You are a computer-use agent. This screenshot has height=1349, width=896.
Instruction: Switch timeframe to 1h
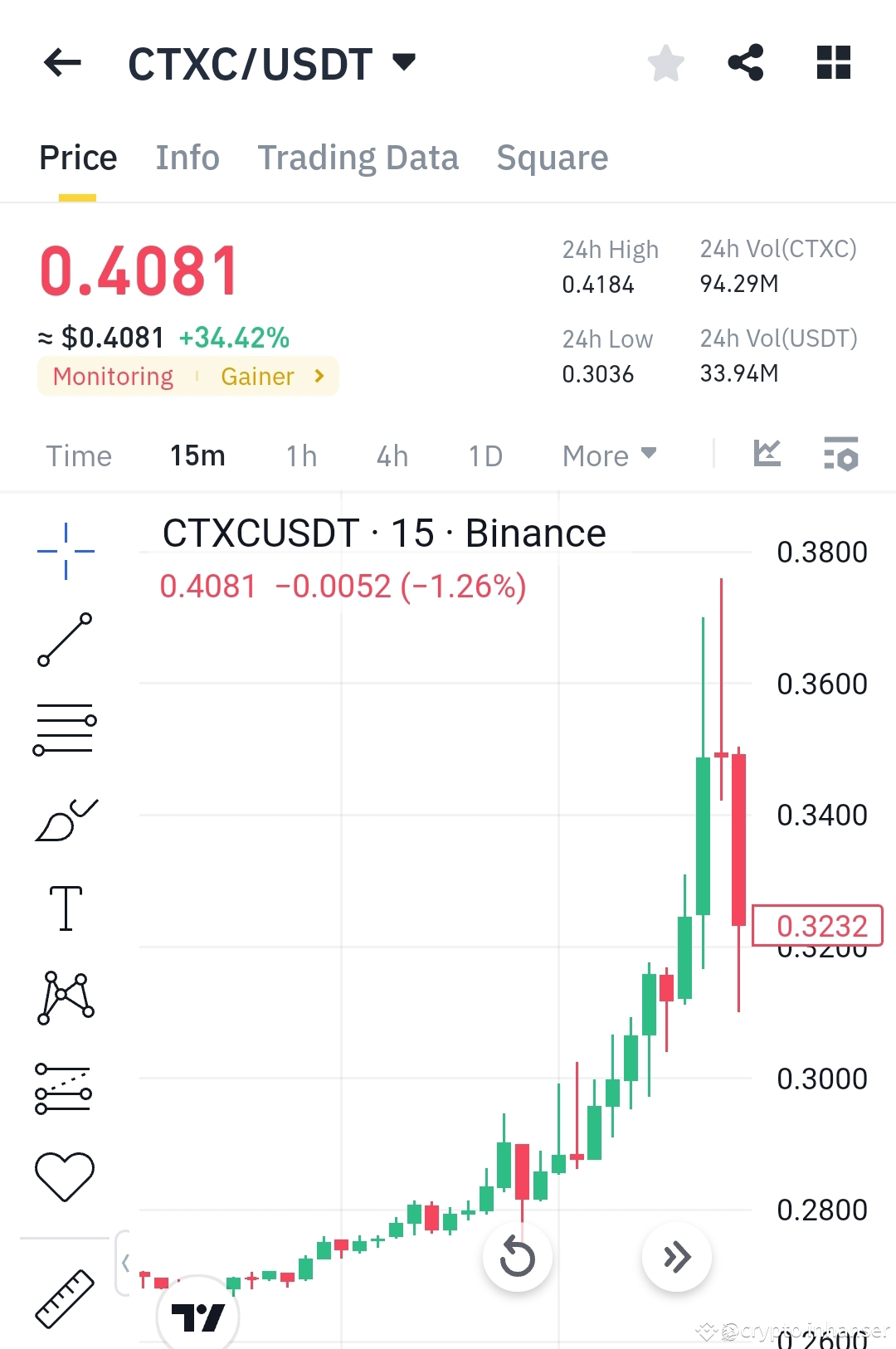tap(300, 455)
